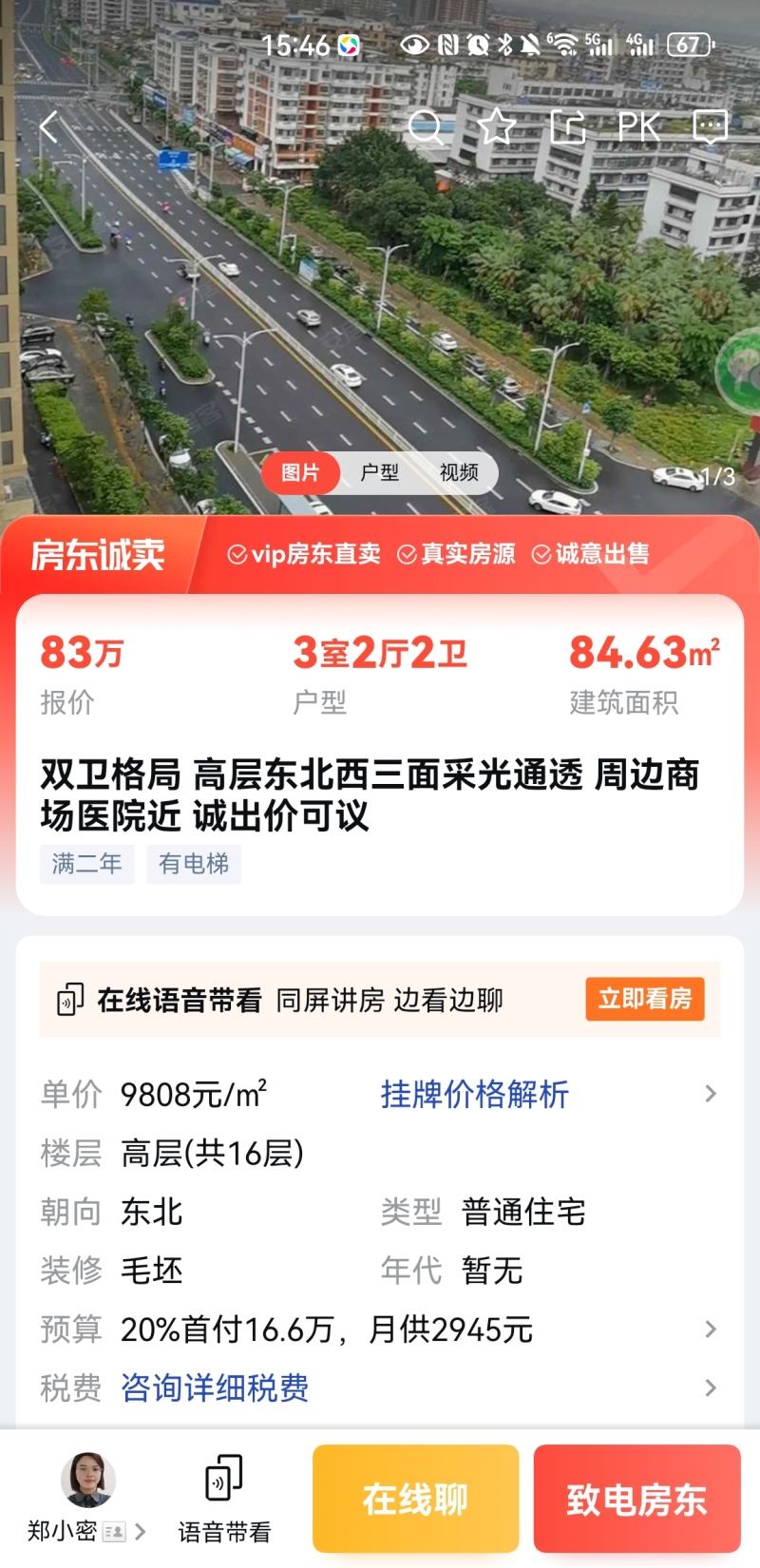Open the search icon
Viewport: 760px width, 1568px height.
tap(425, 127)
